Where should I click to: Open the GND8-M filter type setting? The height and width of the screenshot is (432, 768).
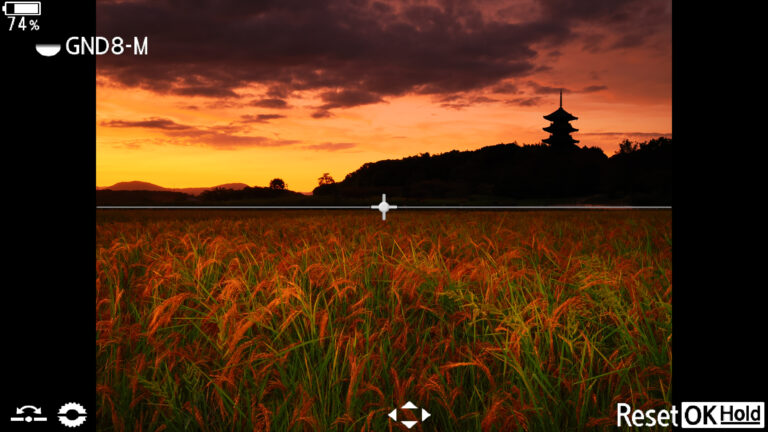(92, 46)
